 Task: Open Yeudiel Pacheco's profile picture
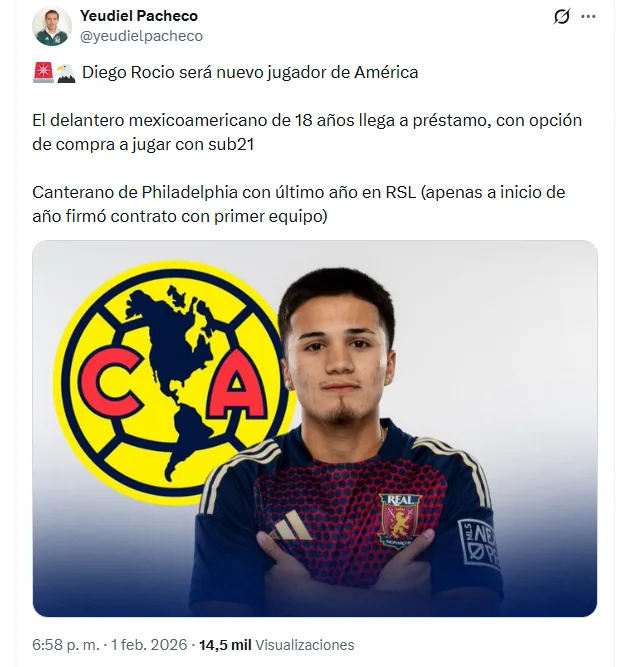click(51, 26)
